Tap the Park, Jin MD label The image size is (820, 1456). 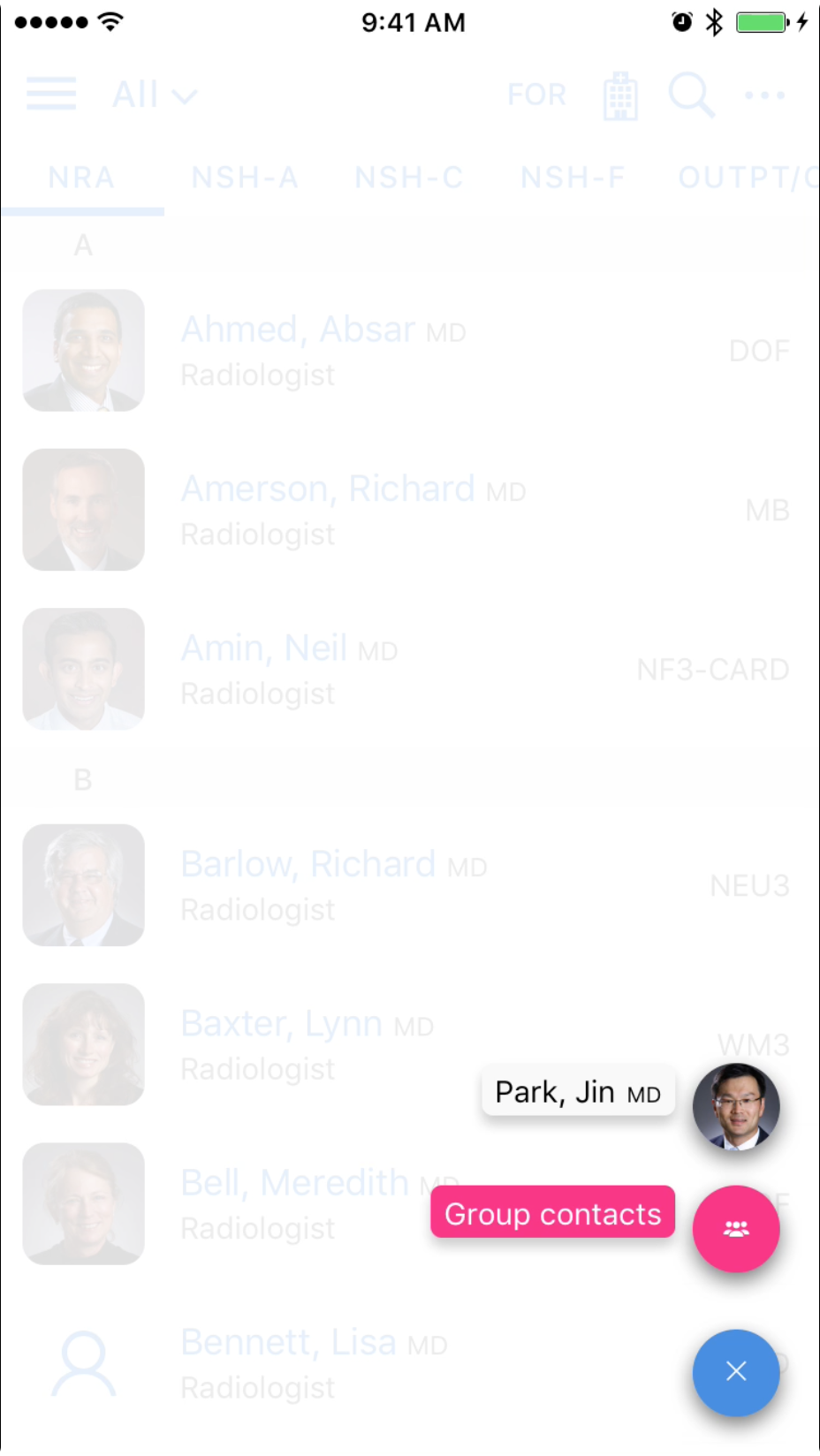pyautogui.click(x=578, y=1092)
